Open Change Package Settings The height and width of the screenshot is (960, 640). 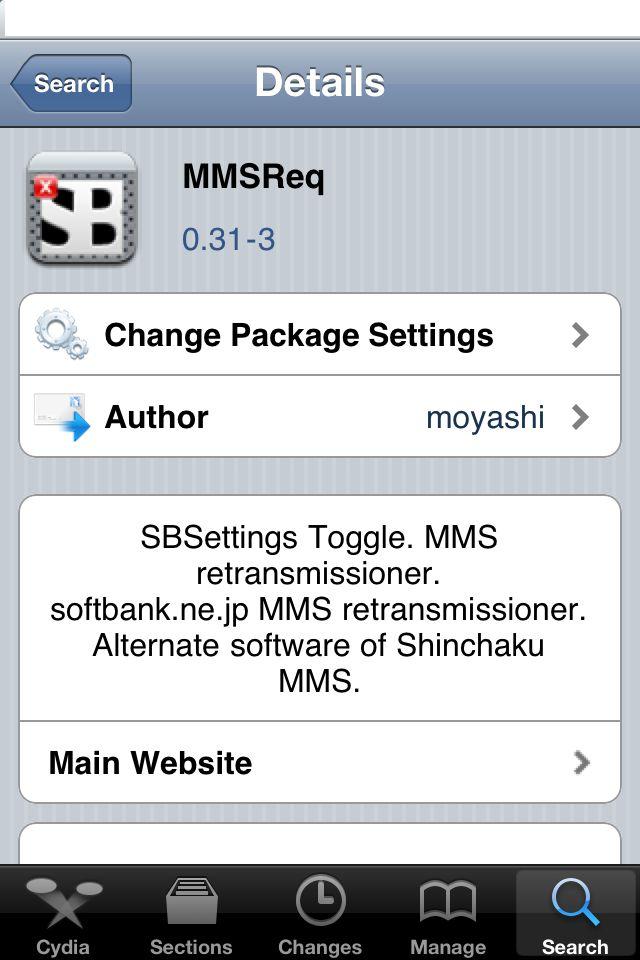click(x=320, y=335)
